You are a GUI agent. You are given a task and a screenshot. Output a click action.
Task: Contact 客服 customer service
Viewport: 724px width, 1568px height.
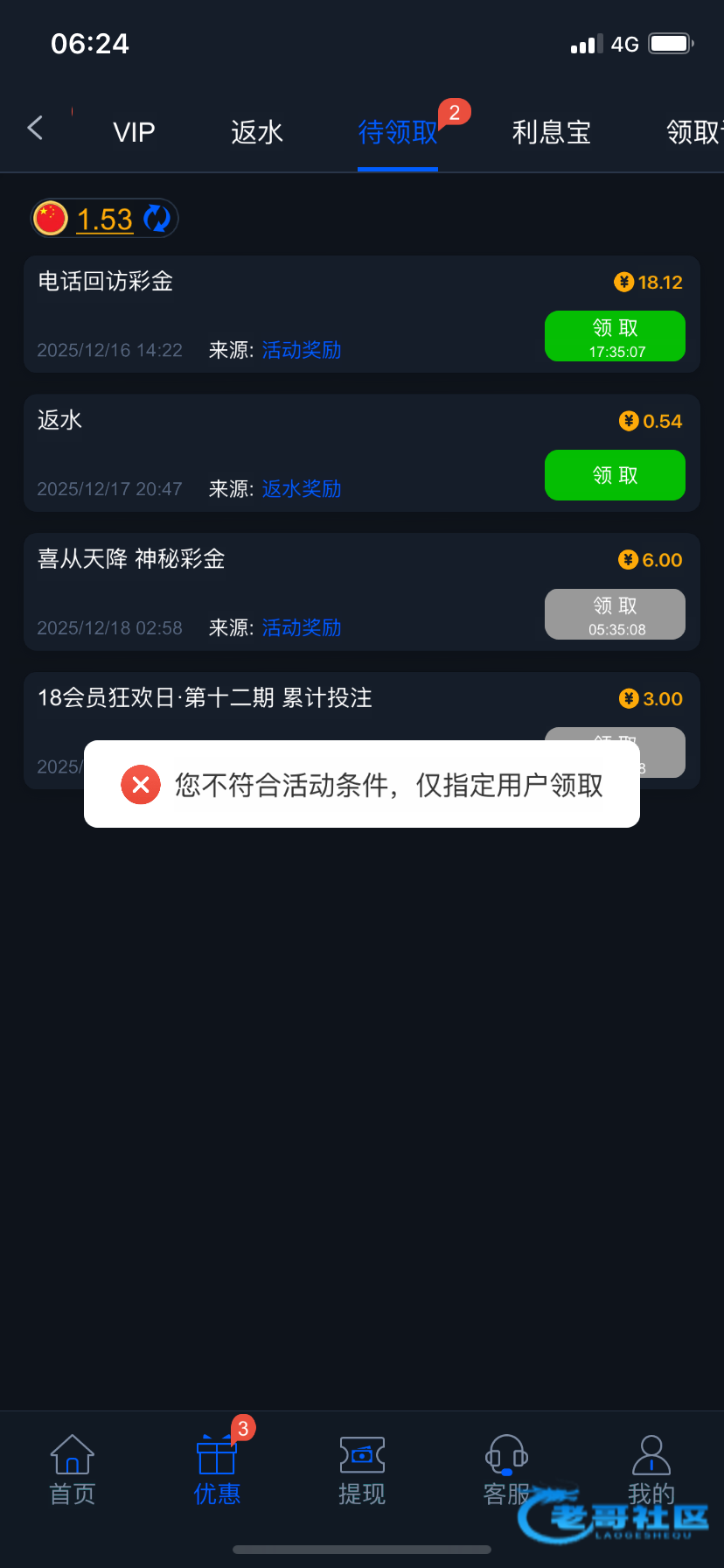coord(507,1470)
